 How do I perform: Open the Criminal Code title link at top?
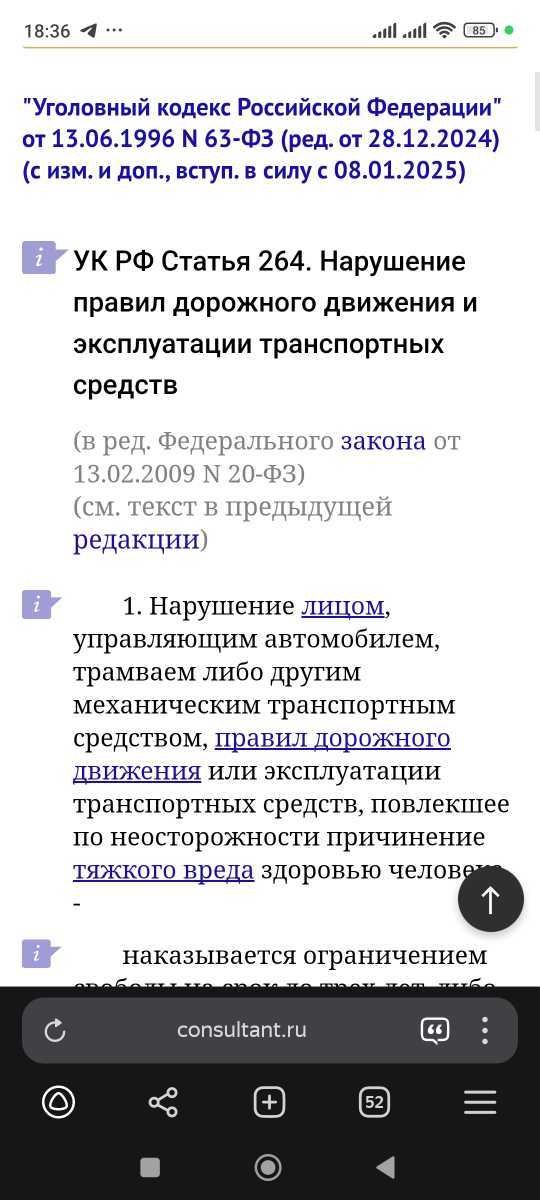pyautogui.click(x=262, y=138)
